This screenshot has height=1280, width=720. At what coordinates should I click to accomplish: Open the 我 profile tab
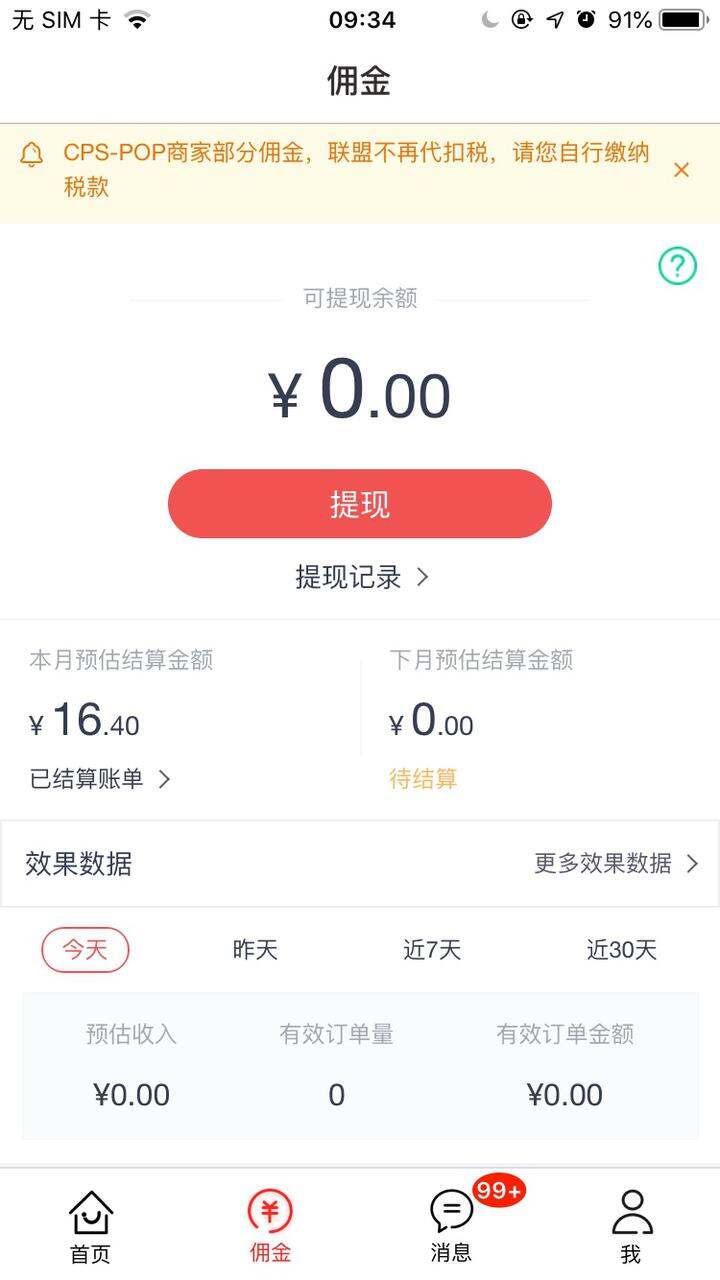coord(631,1227)
